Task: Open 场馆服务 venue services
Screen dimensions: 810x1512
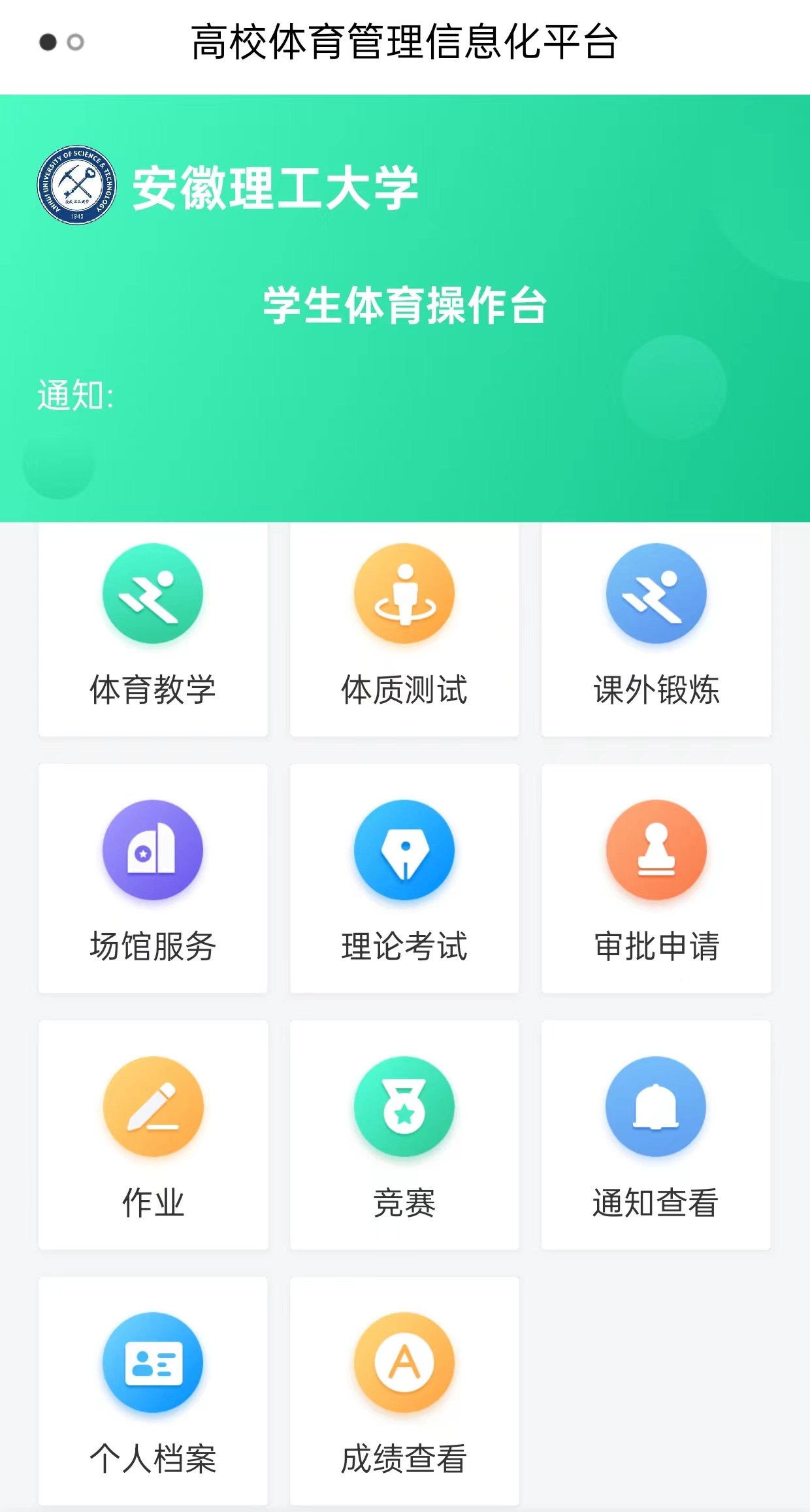Action: click(153, 878)
